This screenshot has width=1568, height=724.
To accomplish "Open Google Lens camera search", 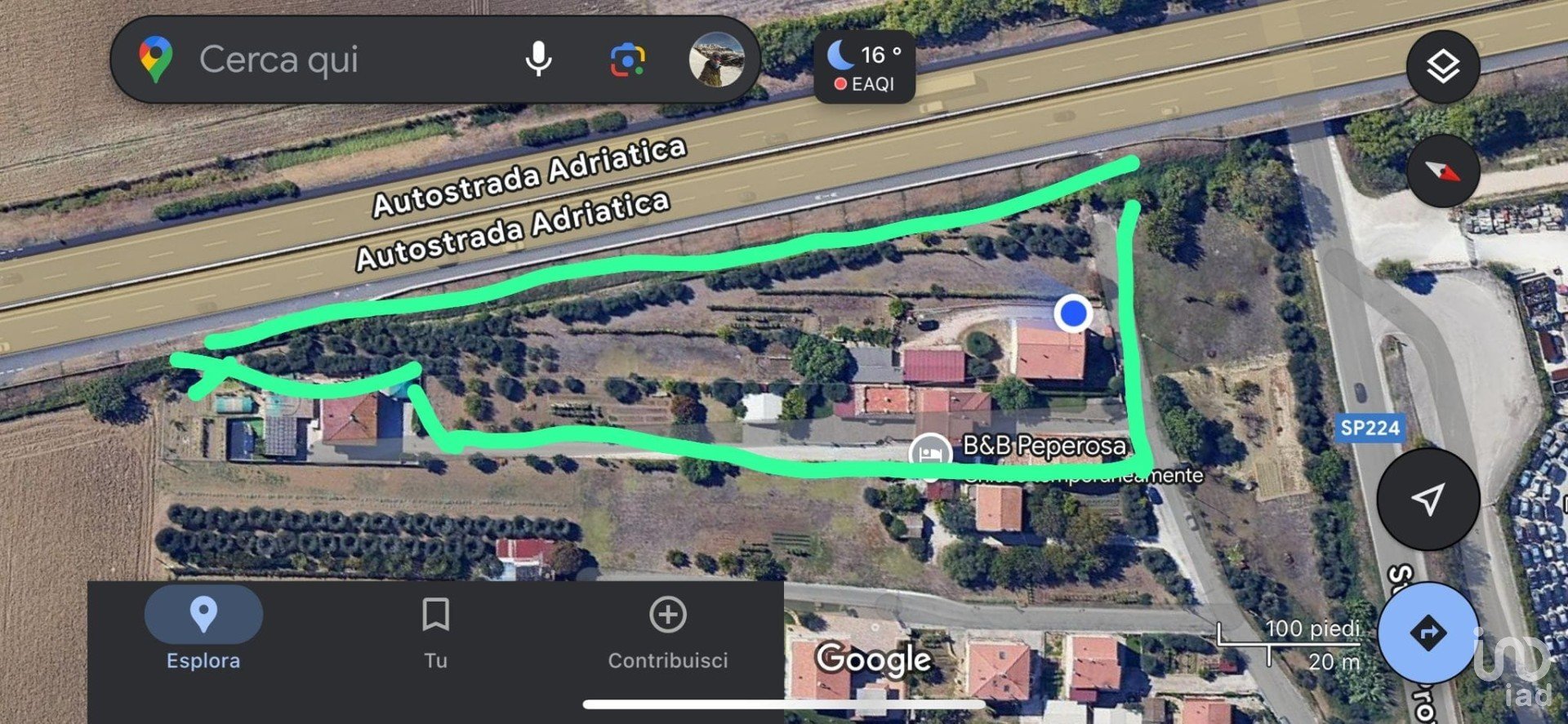I will point(627,60).
